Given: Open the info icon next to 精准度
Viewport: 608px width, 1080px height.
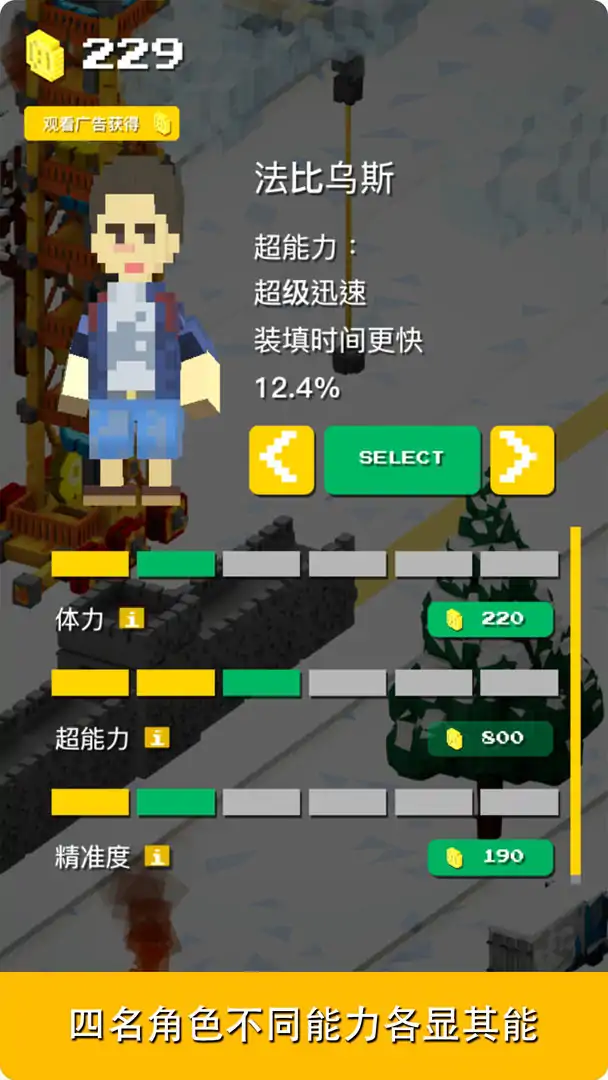Looking at the screenshot, I should pos(157,857).
